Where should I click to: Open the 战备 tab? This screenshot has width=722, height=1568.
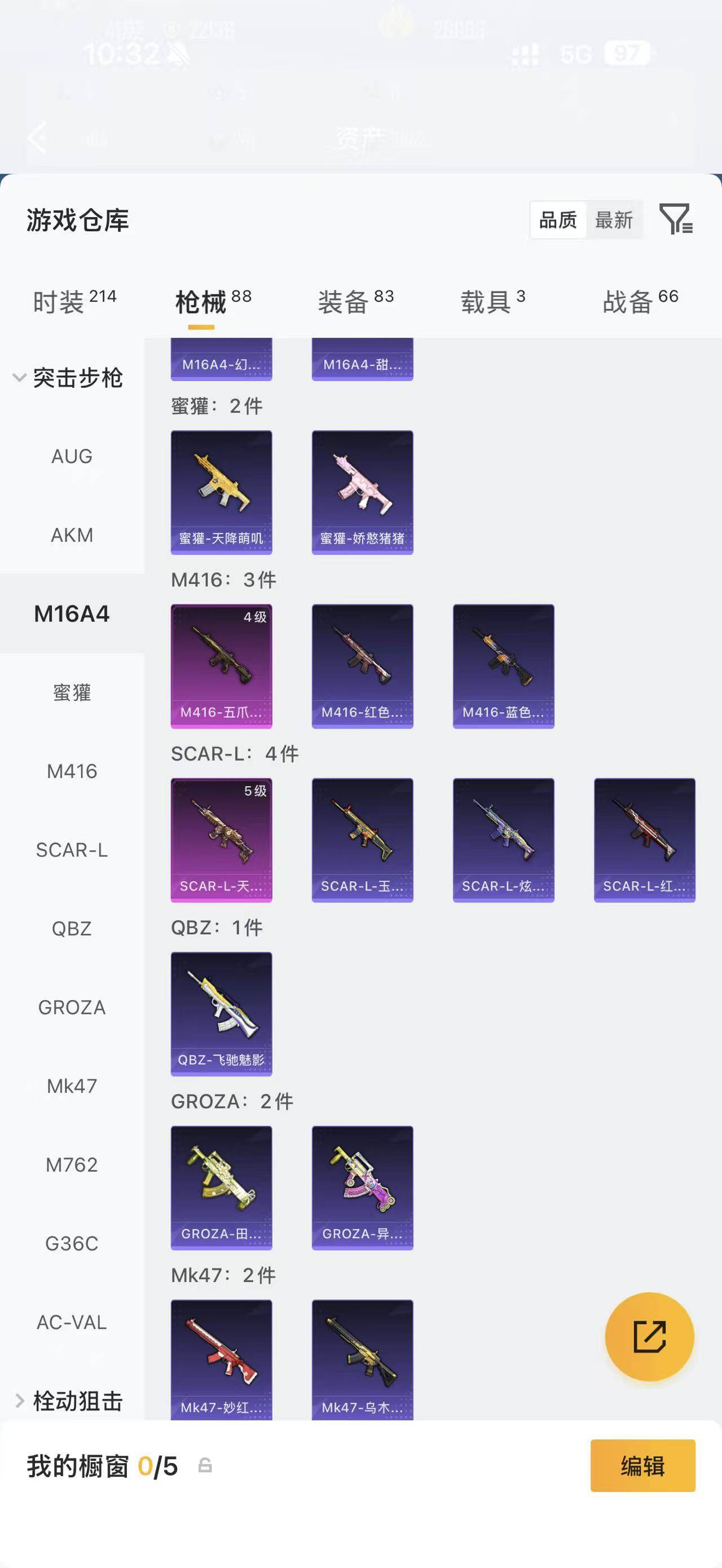click(x=640, y=301)
